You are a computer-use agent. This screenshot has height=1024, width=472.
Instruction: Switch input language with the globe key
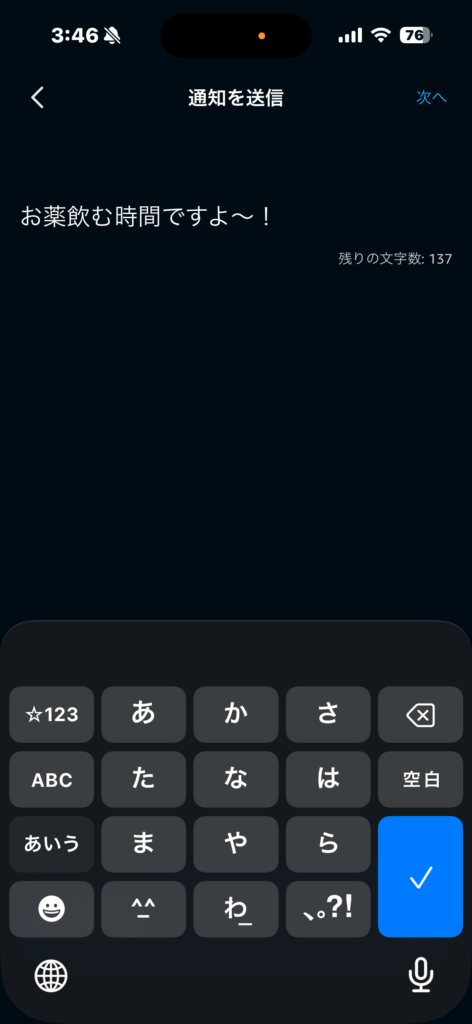click(51, 976)
